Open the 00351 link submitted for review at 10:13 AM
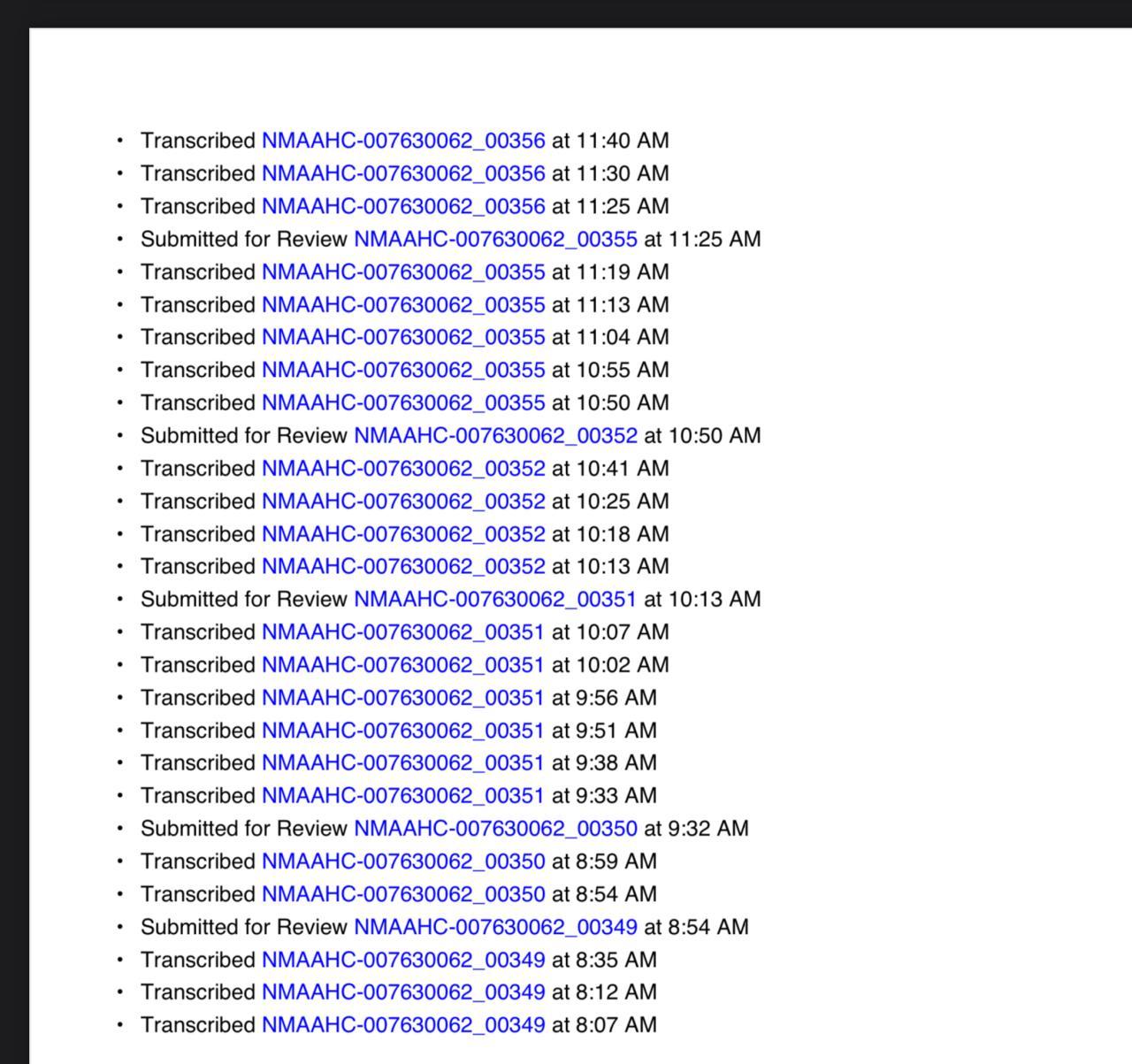The width and height of the screenshot is (1132, 1064). click(495, 599)
